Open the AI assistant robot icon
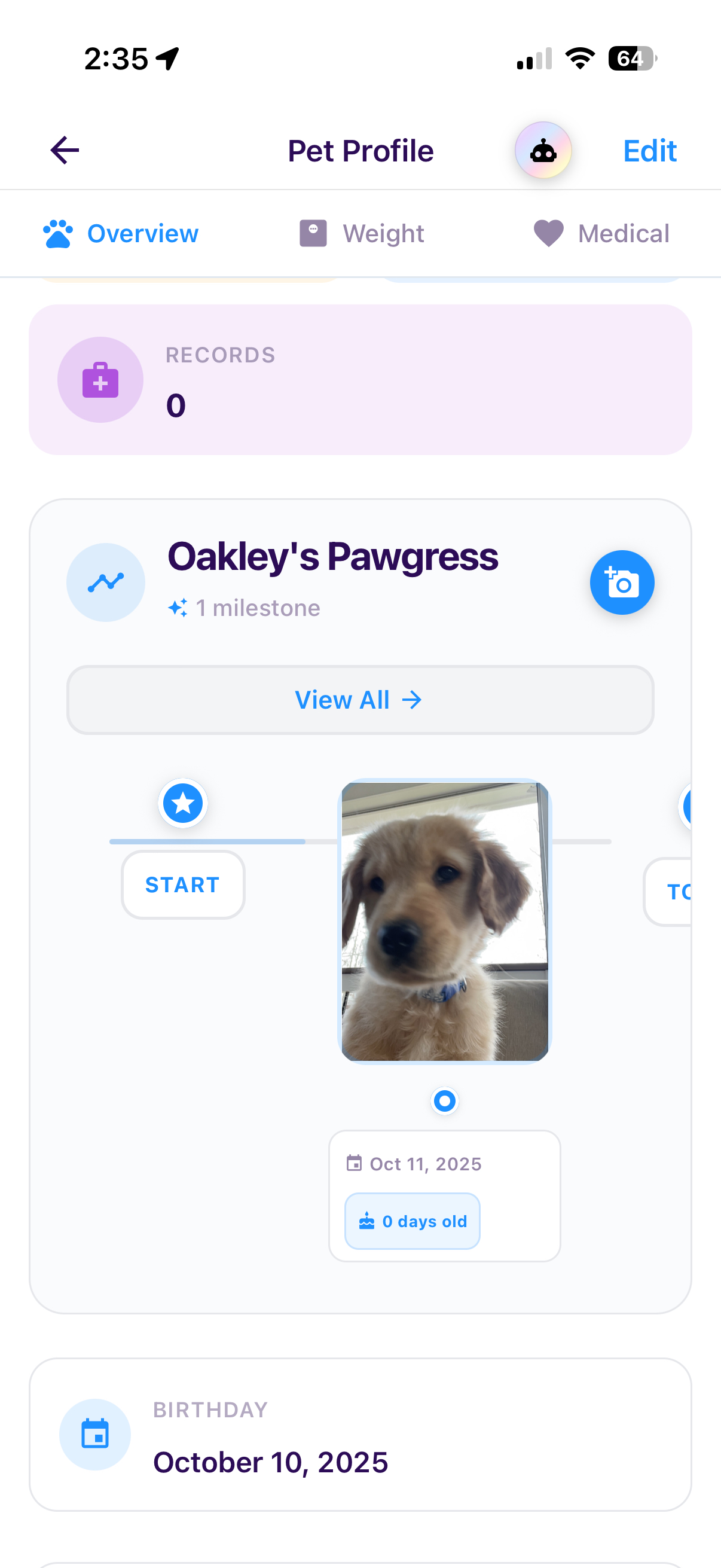721x1568 pixels. (x=543, y=150)
